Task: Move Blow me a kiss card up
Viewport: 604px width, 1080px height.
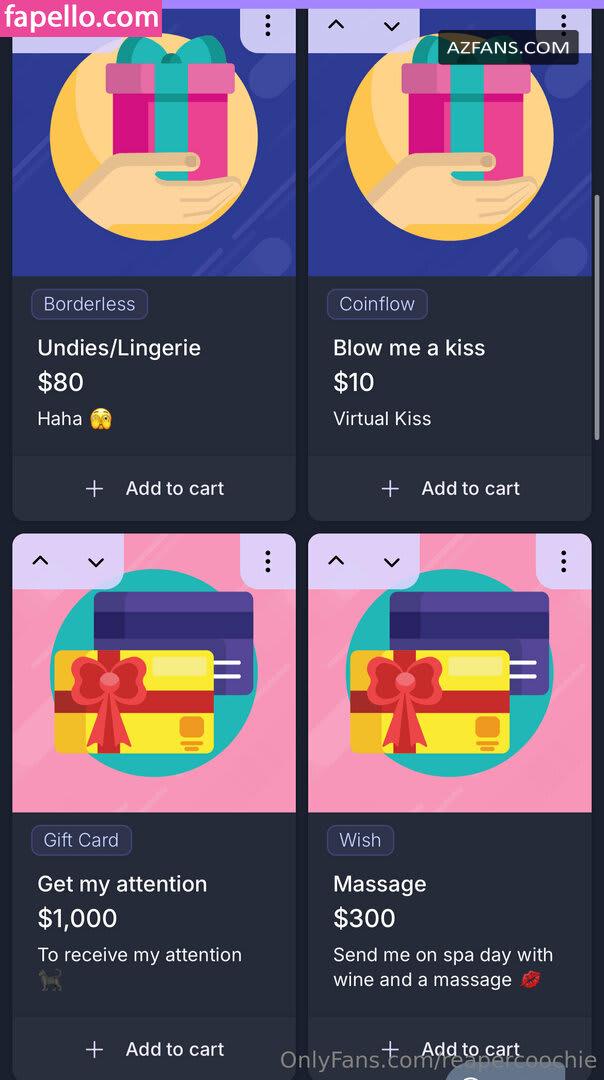Action: coord(336,25)
